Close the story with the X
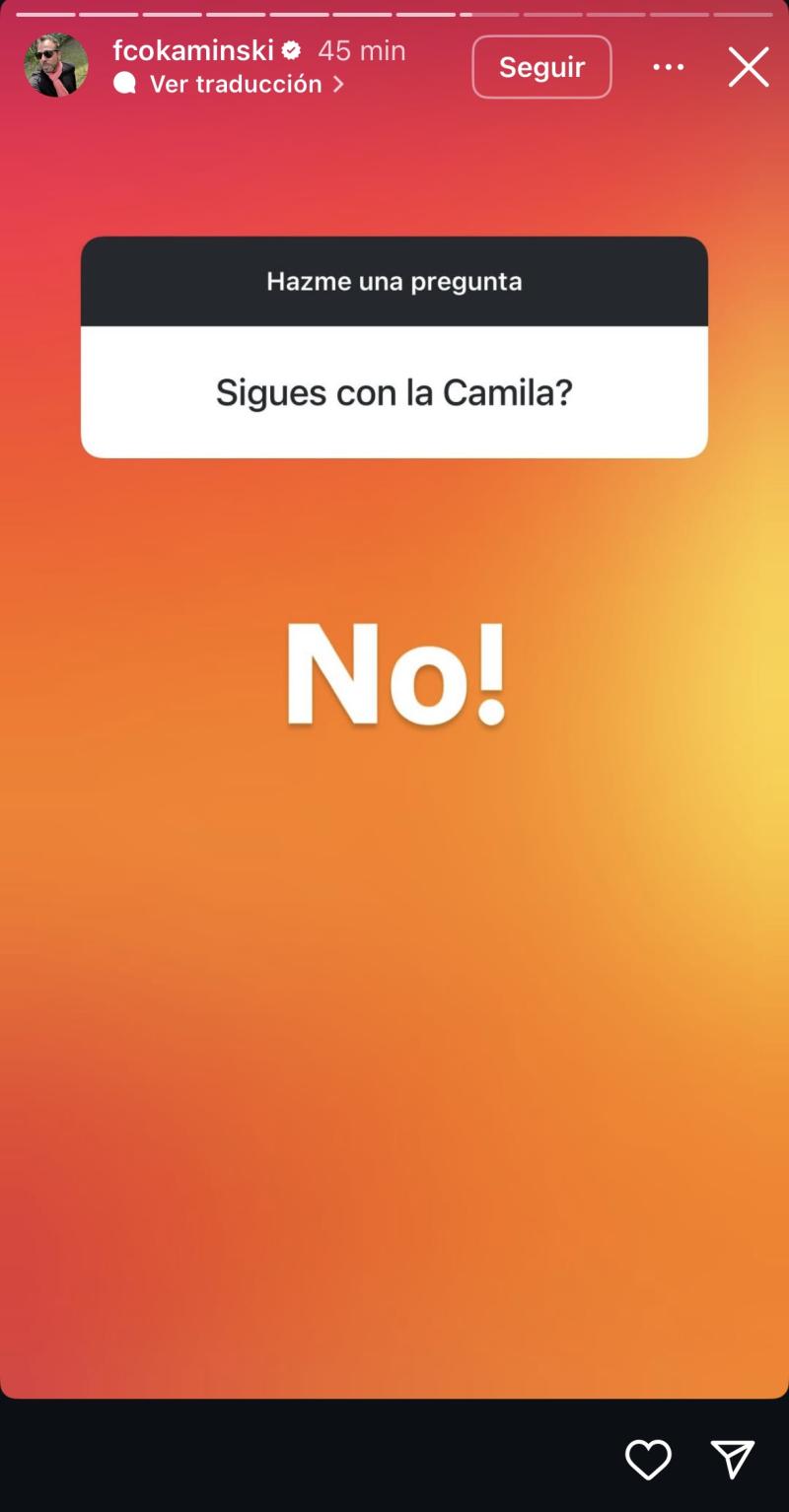This screenshot has width=789, height=1512. point(749,67)
